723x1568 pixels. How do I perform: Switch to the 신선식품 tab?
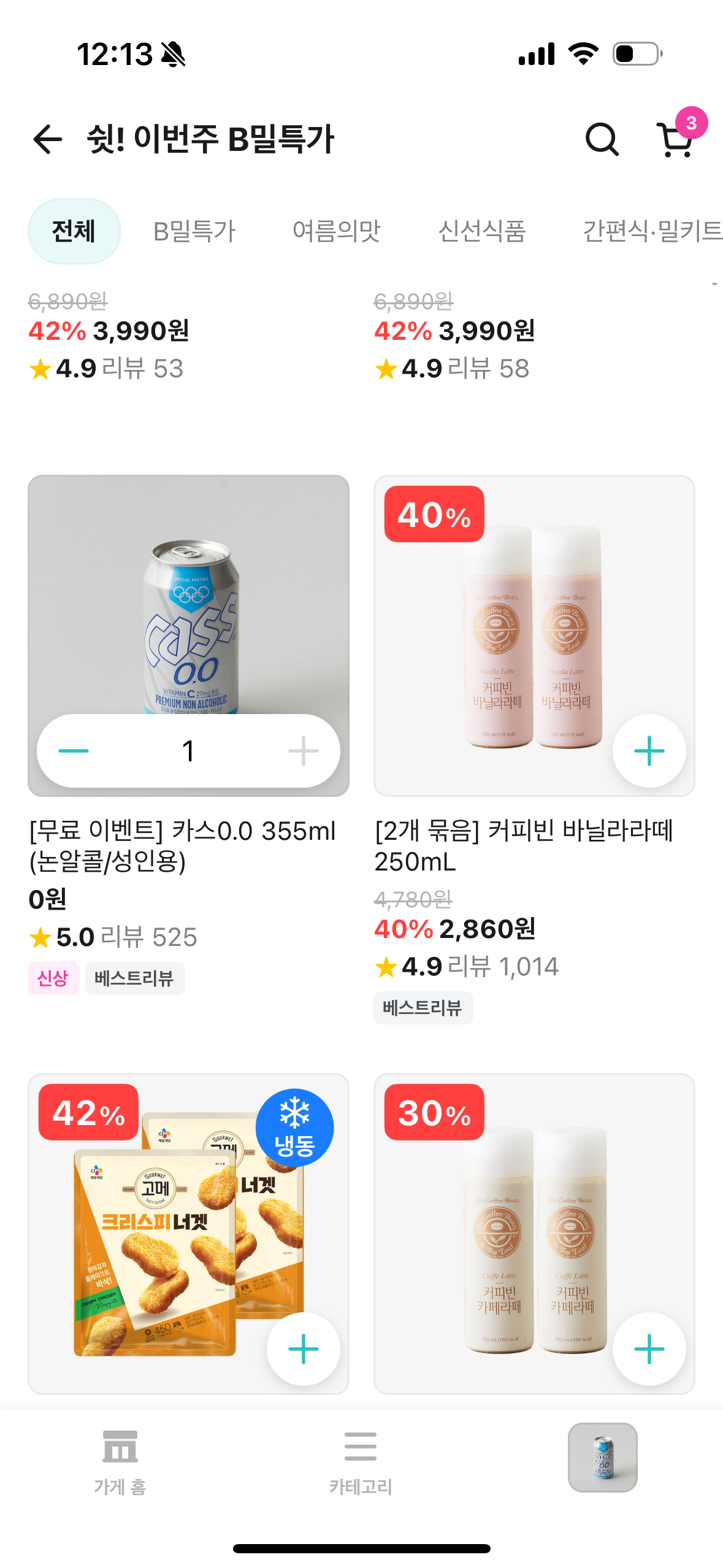482,231
